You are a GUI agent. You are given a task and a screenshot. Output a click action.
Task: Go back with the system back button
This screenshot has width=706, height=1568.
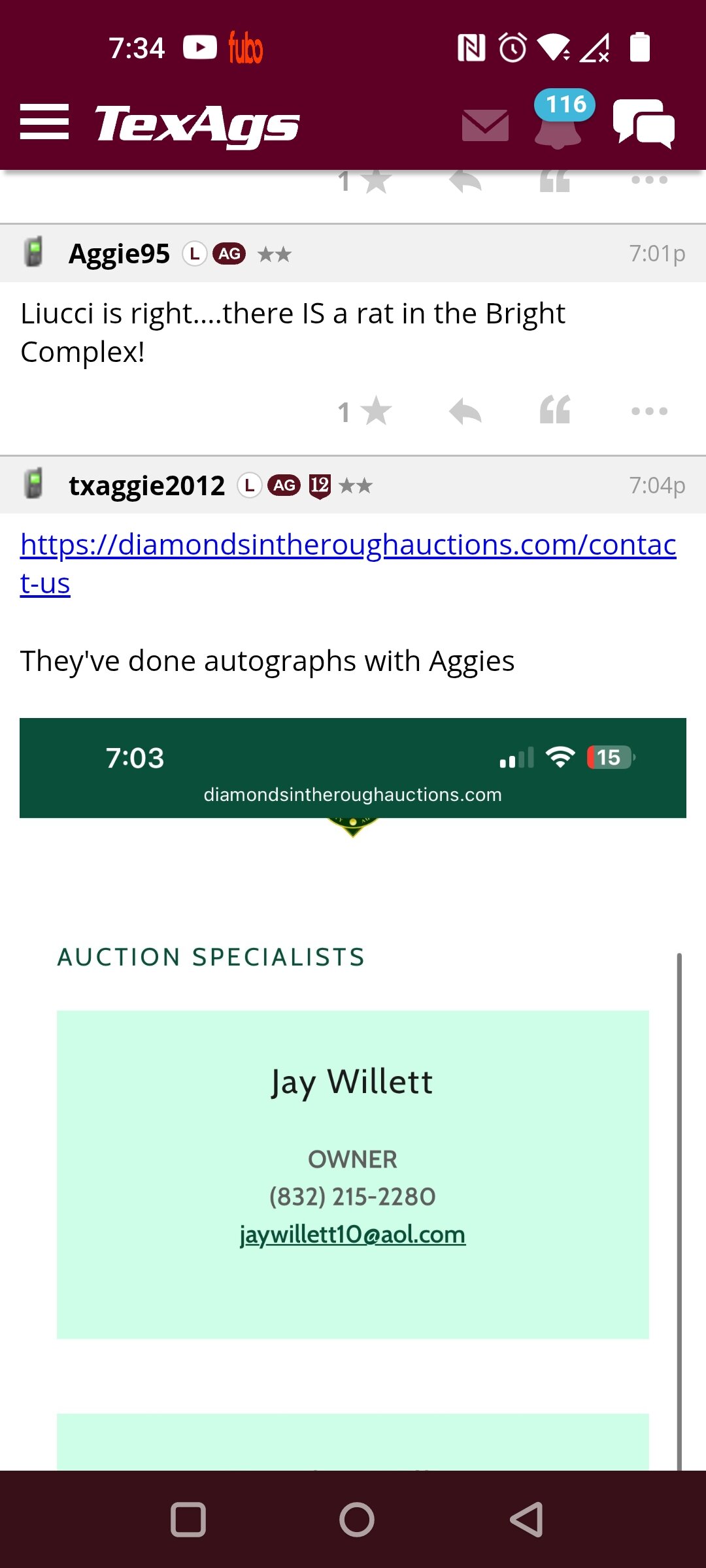(x=527, y=1519)
